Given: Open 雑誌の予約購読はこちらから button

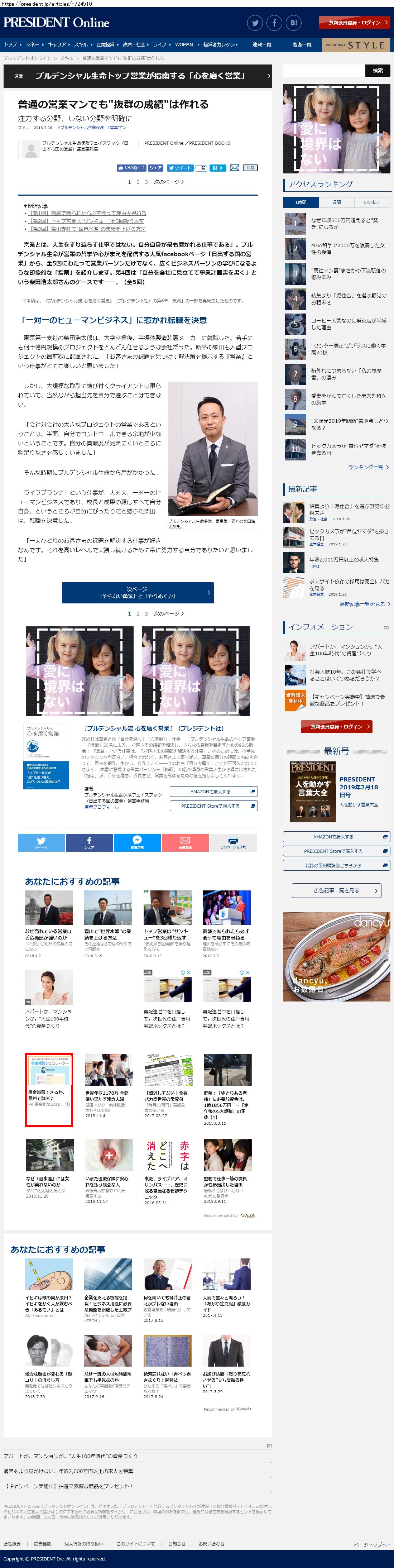Looking at the screenshot, I should (x=336, y=865).
